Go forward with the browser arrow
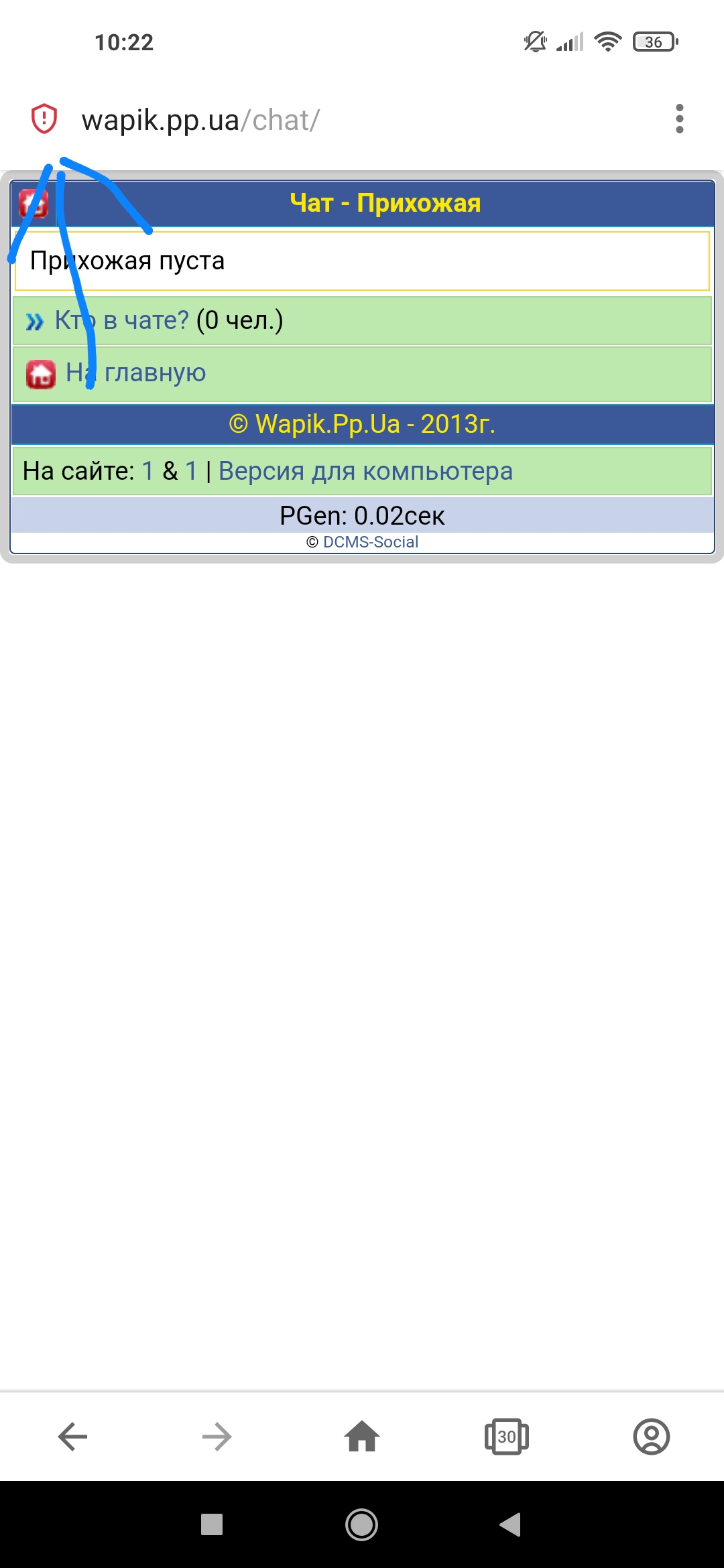 pos(217,1437)
